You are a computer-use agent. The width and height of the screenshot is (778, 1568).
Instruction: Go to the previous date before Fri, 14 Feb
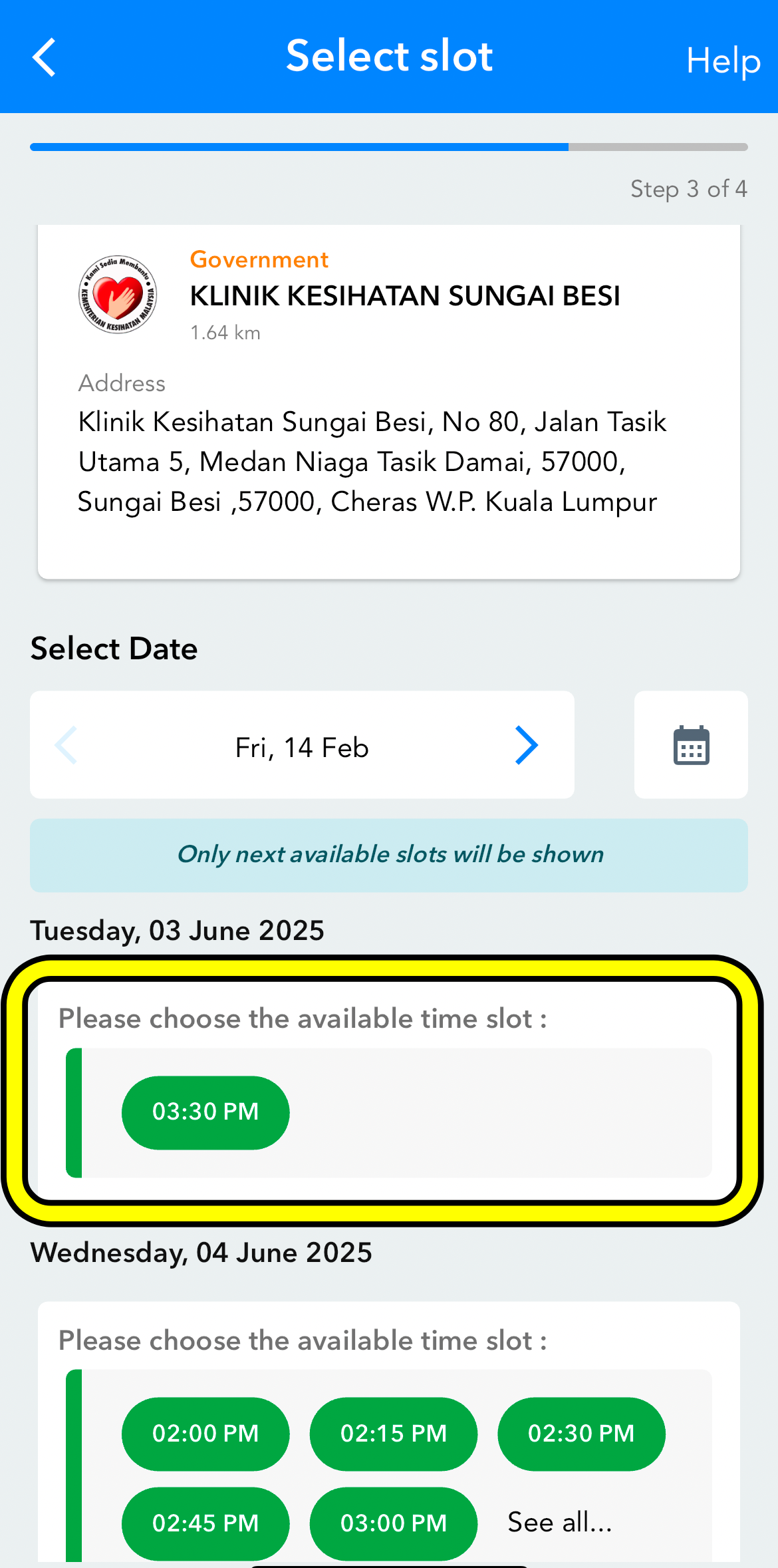(66, 745)
